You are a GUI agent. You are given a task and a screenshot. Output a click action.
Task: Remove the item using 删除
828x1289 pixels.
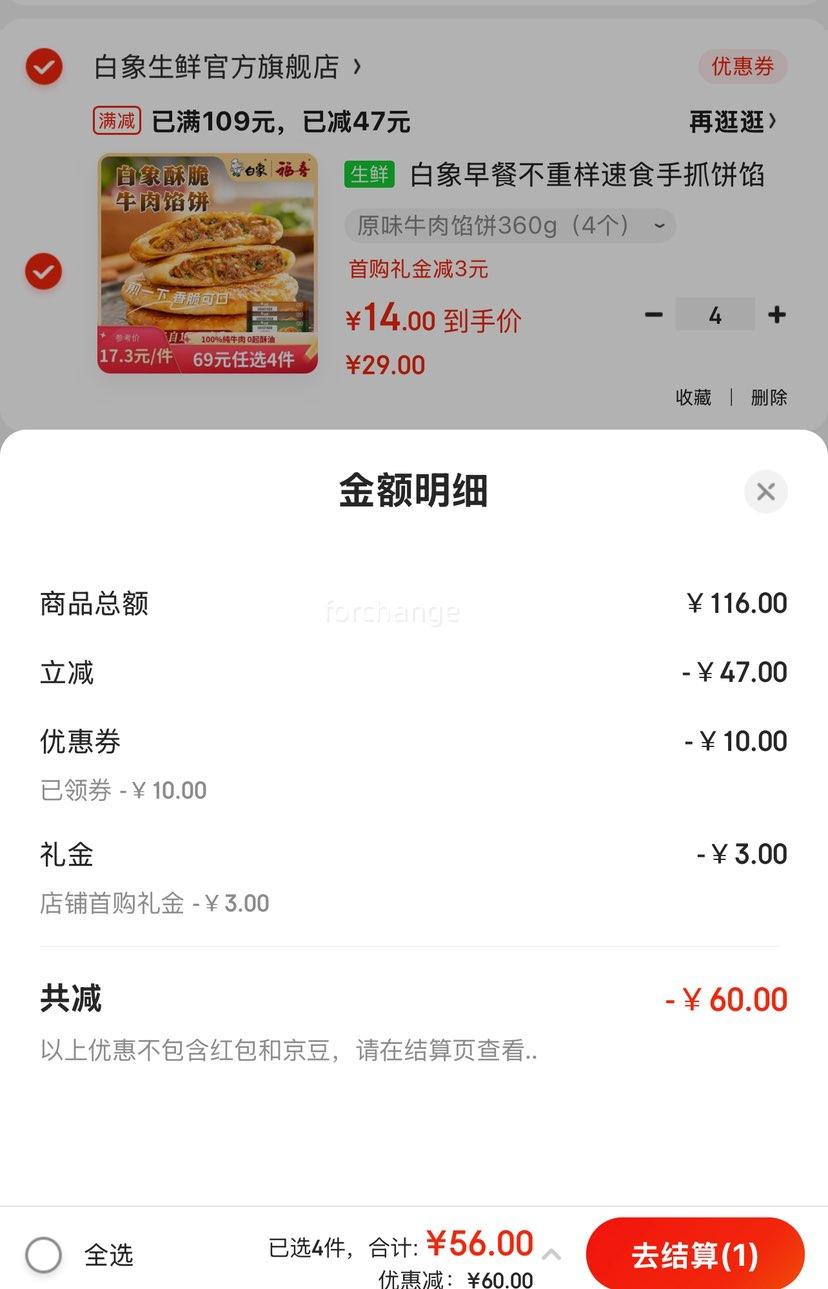click(x=768, y=398)
